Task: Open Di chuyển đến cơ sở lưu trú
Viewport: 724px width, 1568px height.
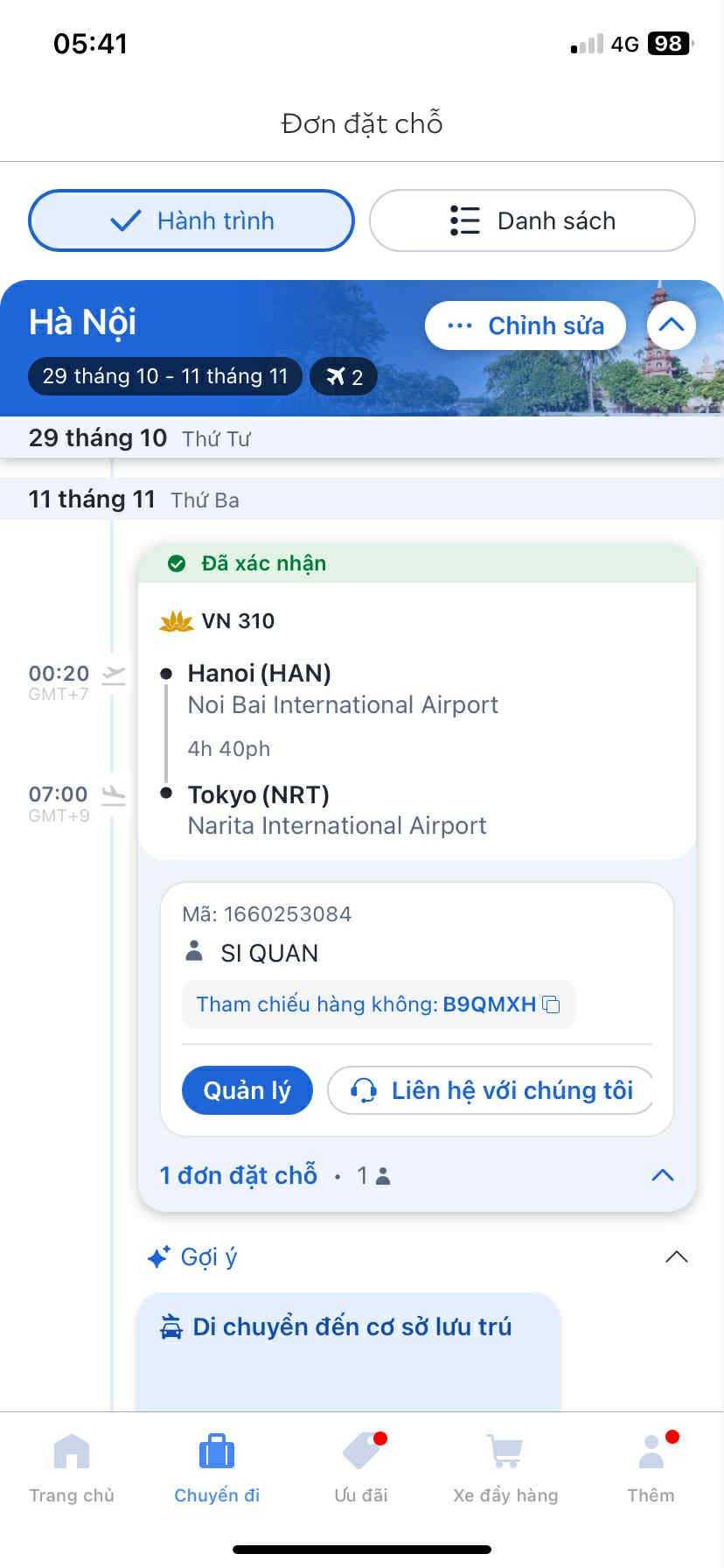Action: [350, 1327]
